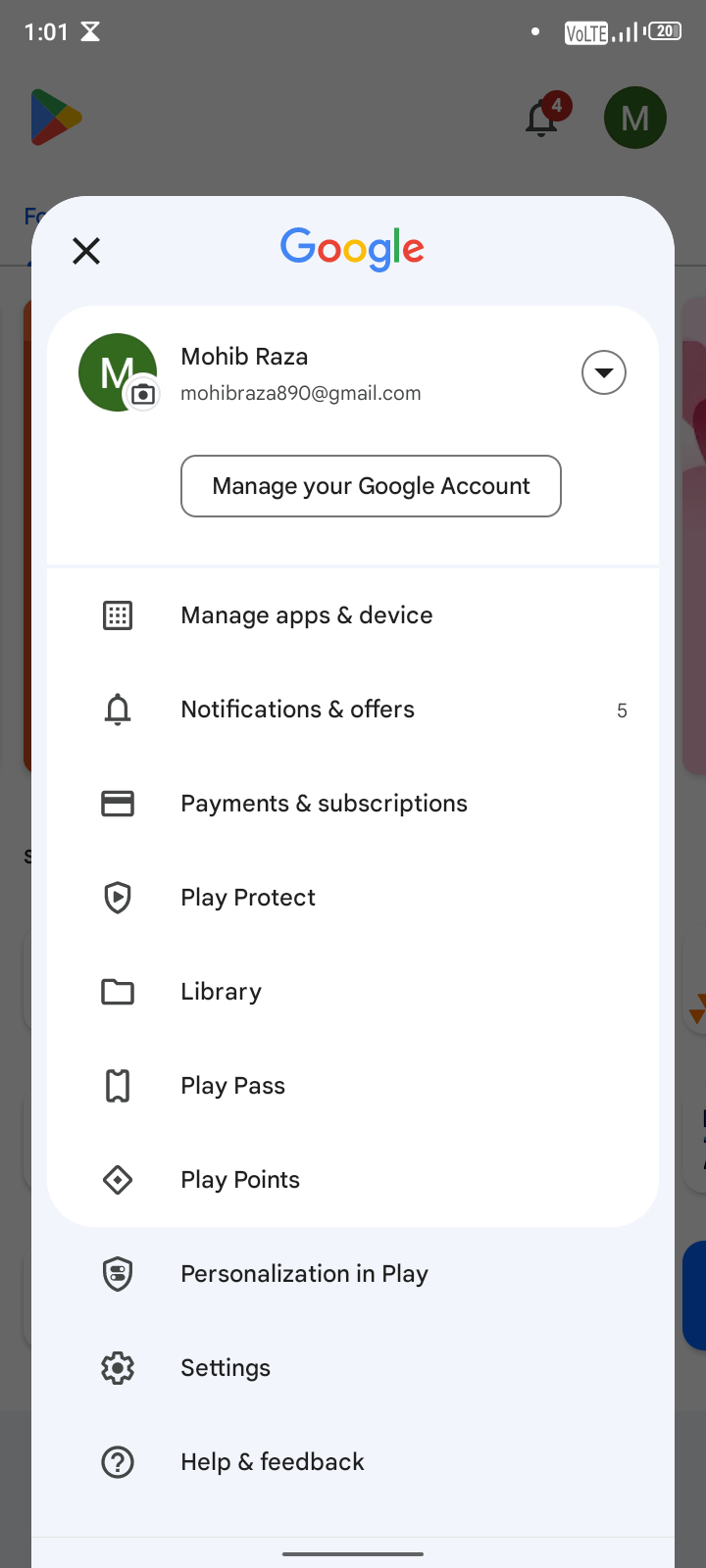Open Play Store Settings
The image size is (706, 1568).
pos(353,1368)
